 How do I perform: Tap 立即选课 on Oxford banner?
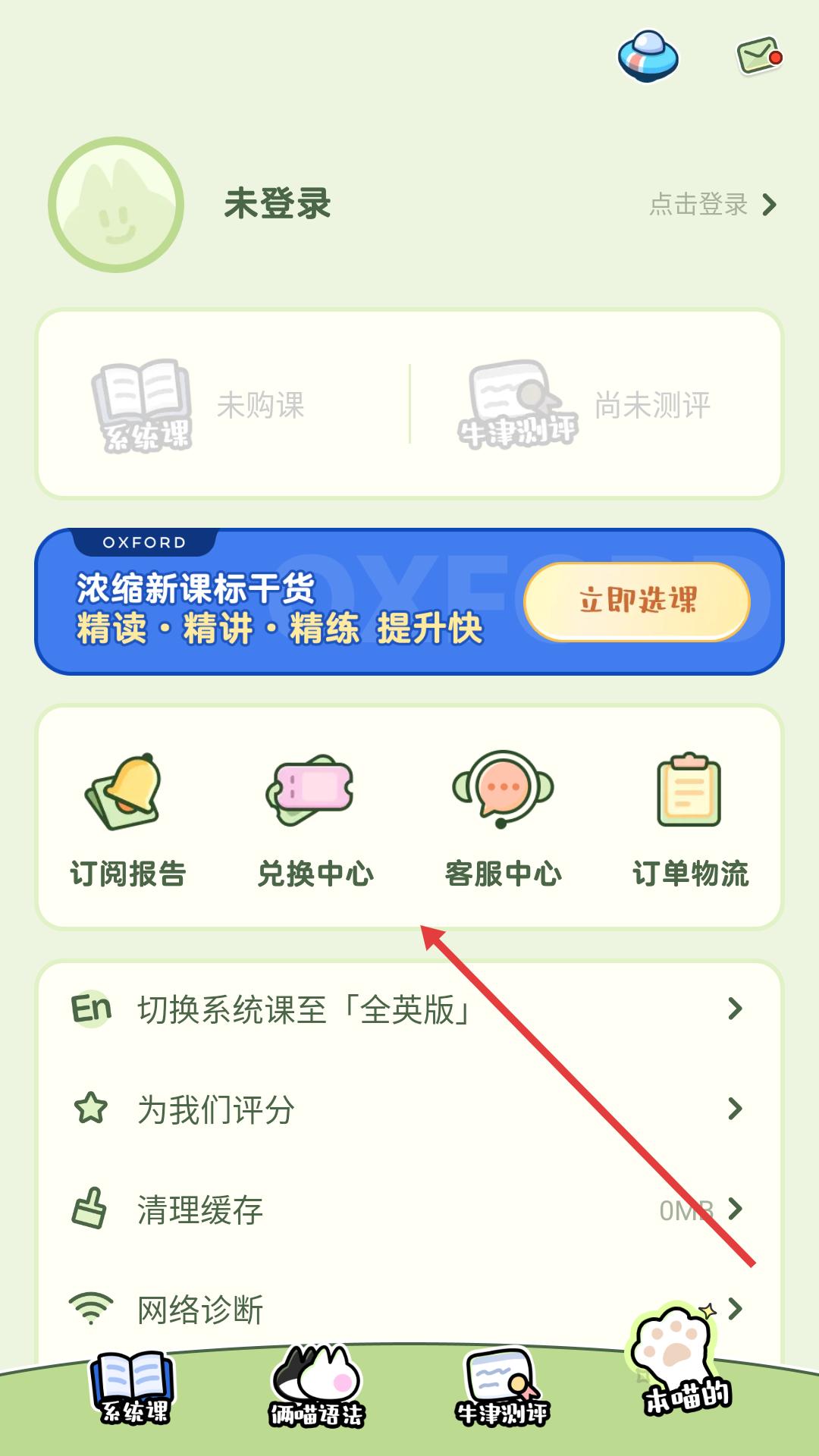pyautogui.click(x=637, y=601)
